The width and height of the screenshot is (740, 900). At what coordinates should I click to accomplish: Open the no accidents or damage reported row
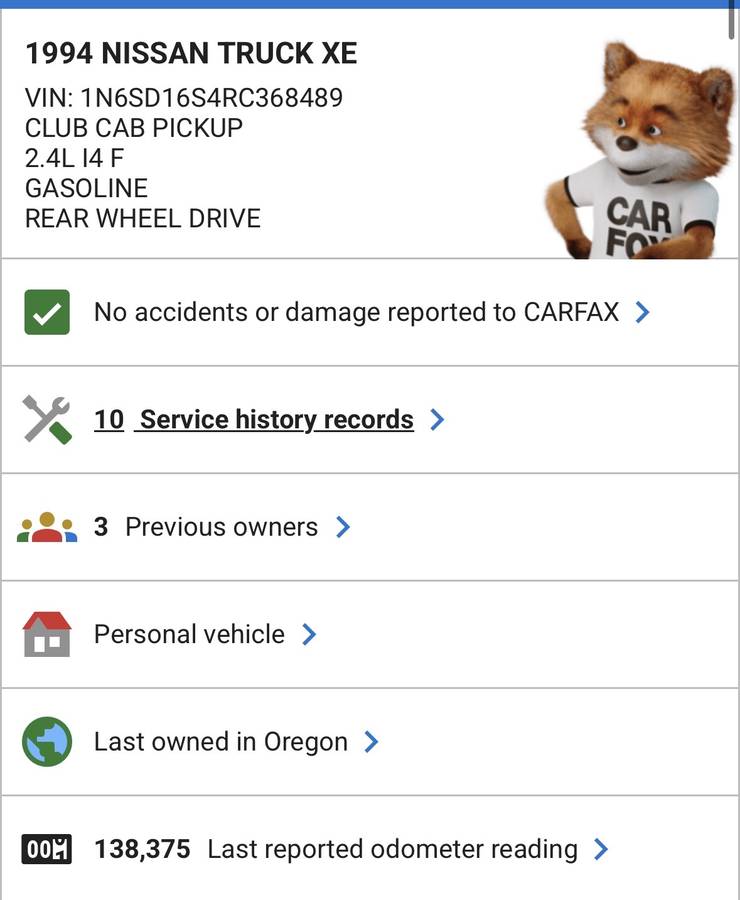pos(356,312)
